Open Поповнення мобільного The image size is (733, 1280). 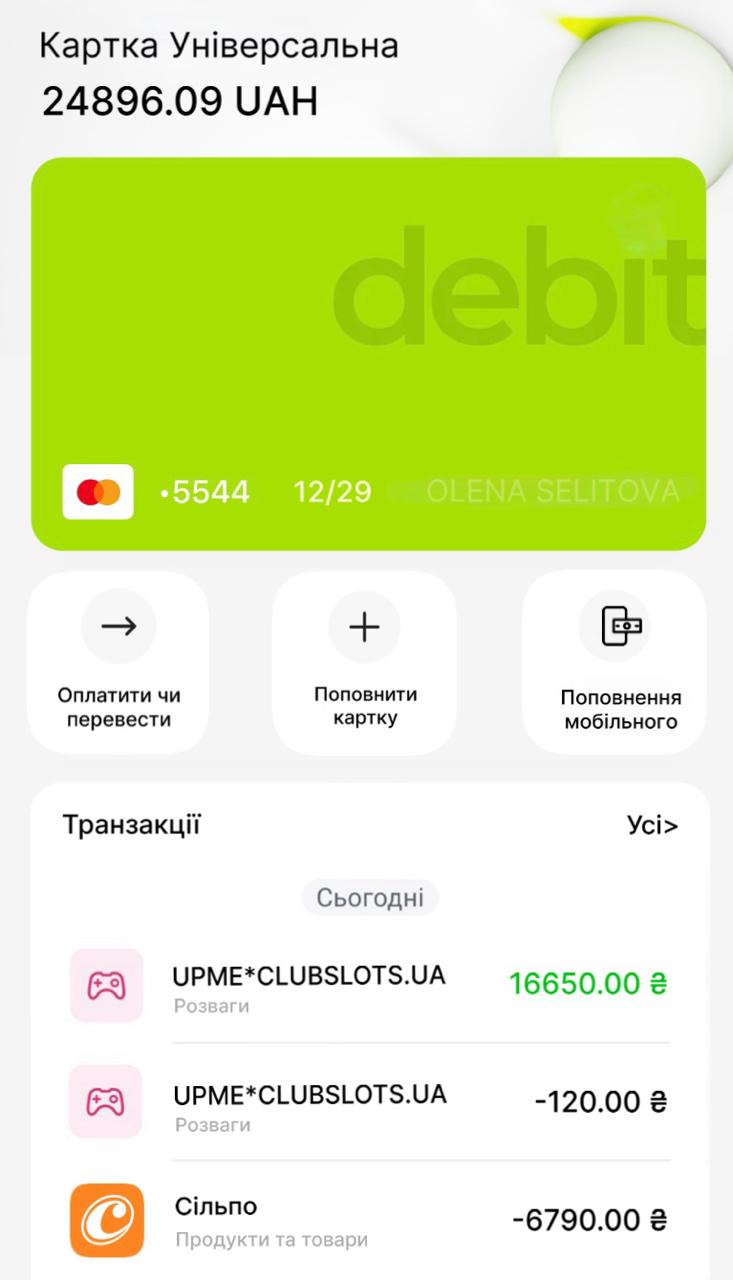[614, 661]
